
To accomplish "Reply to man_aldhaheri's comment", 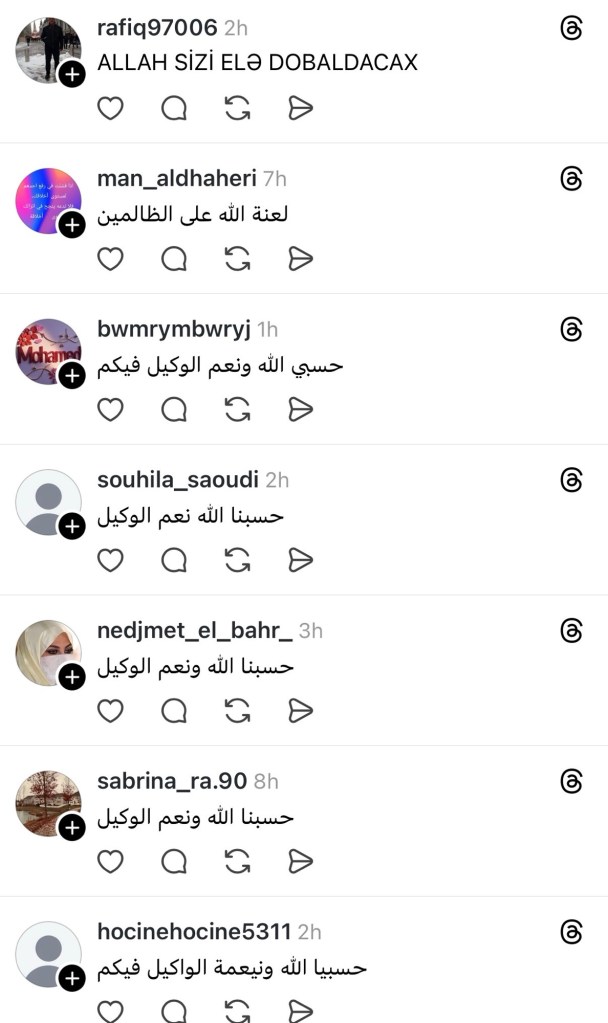I will [174, 259].
